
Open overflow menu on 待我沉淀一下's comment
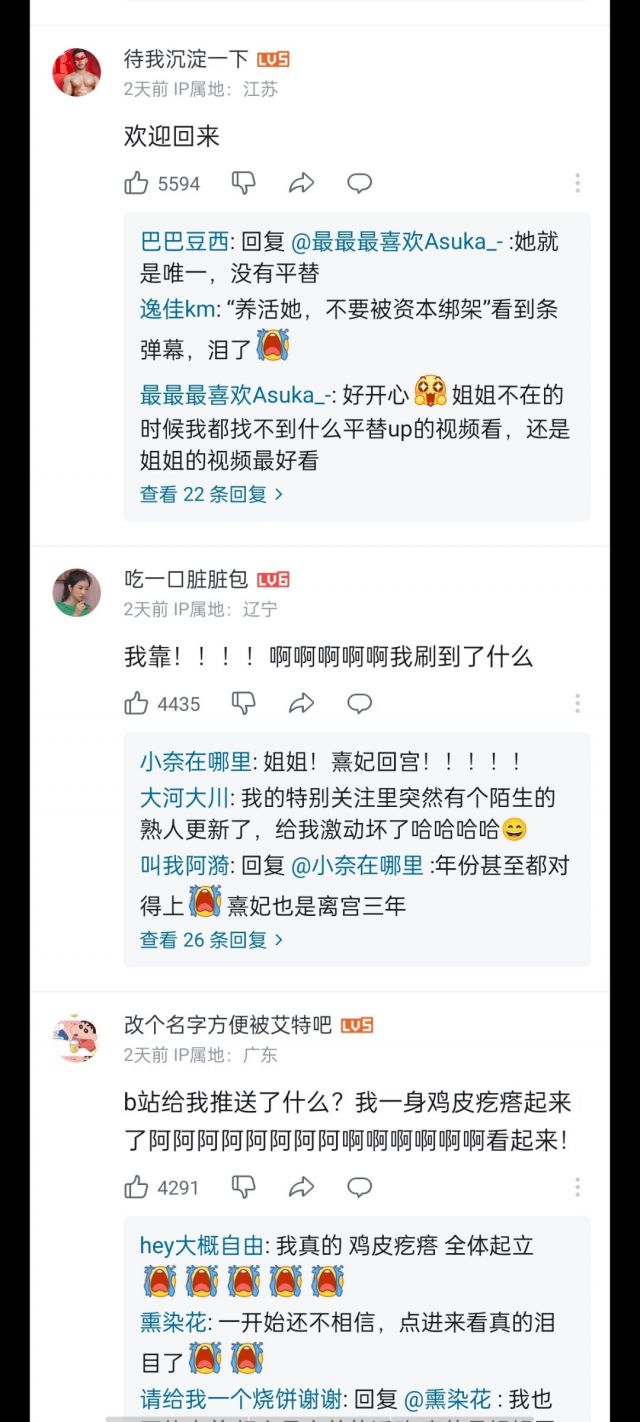577,183
